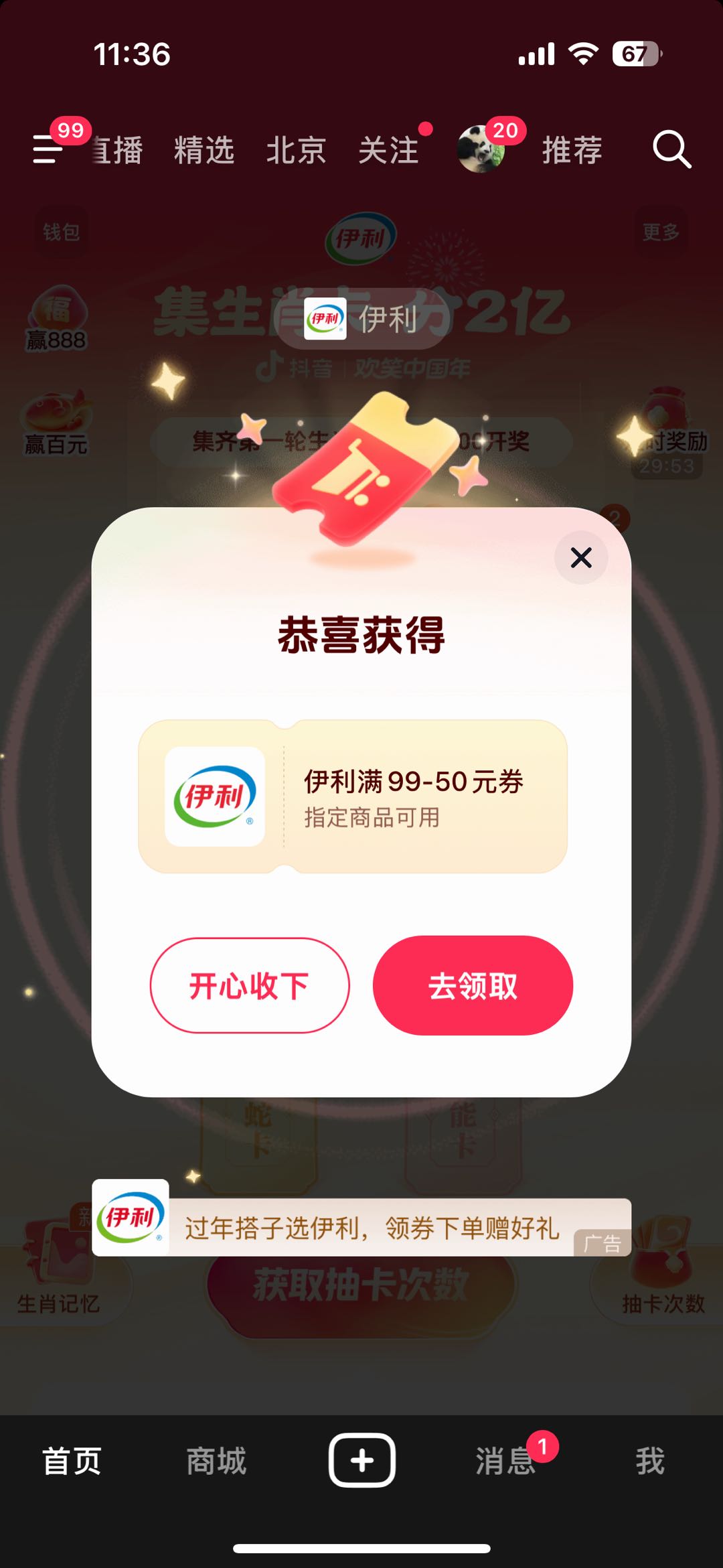This screenshot has height=1568, width=723.
Task: Tap the plus create button
Action: pyautogui.click(x=361, y=1460)
